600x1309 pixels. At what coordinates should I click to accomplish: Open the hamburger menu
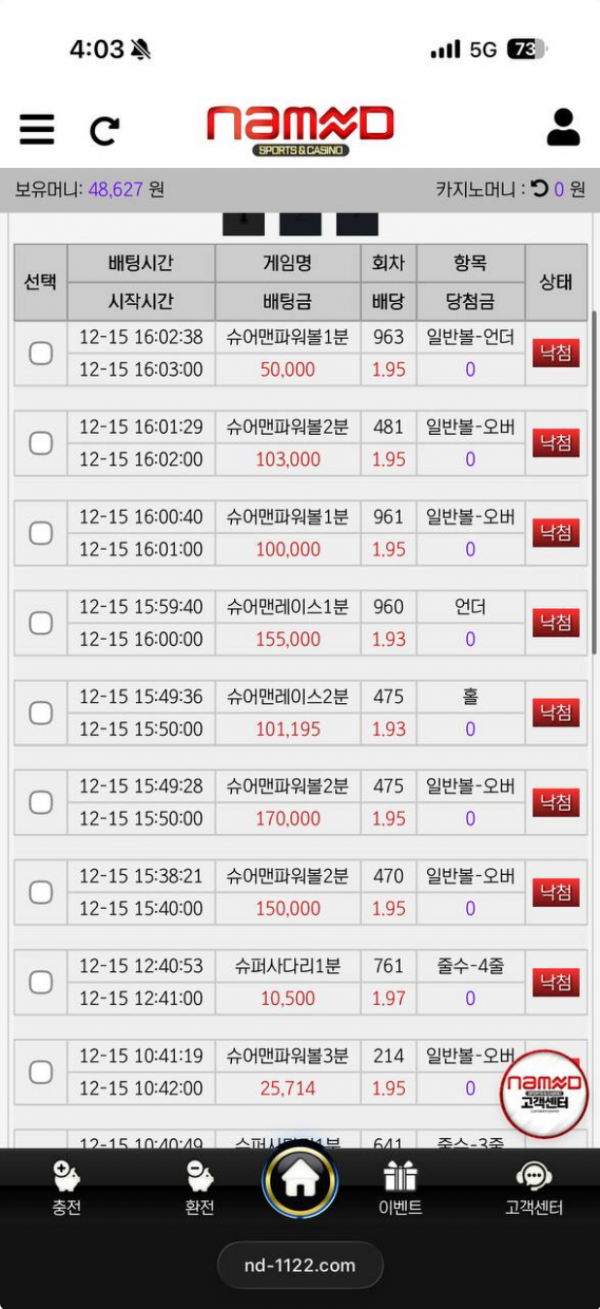pos(37,129)
